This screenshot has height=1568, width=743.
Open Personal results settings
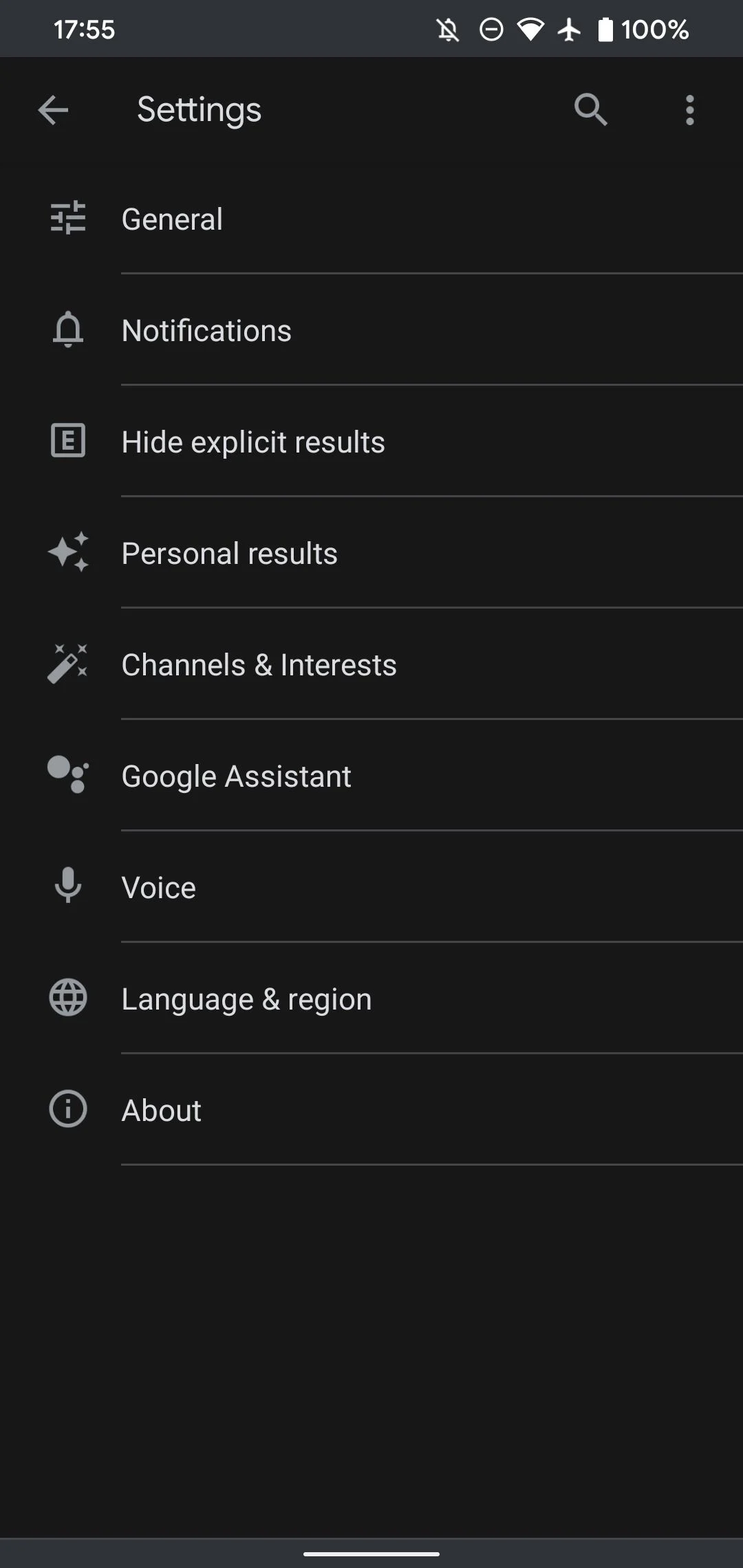(x=371, y=553)
